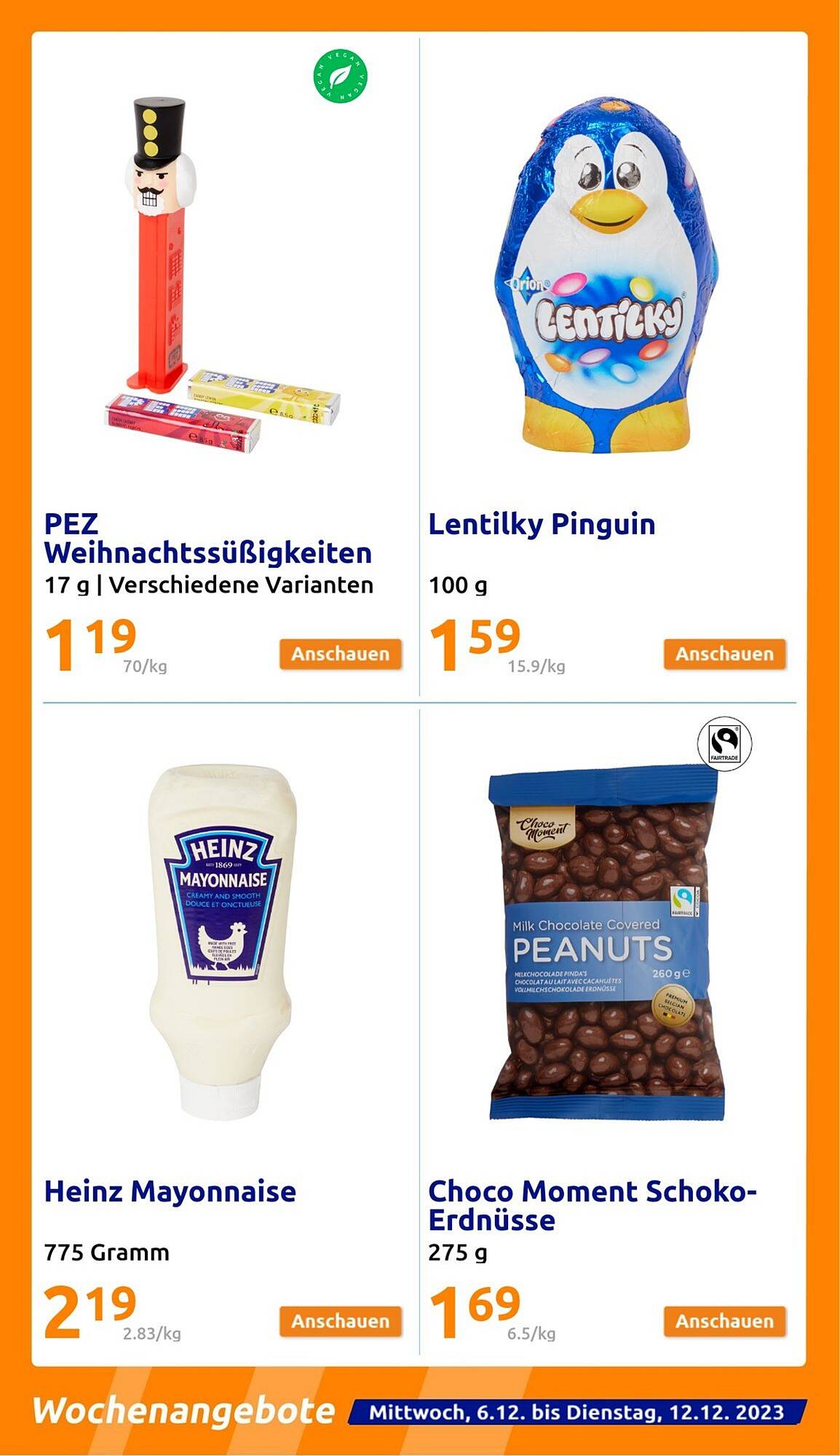
Task: Click the Lentilky Pinguin heading
Action: pos(542,523)
